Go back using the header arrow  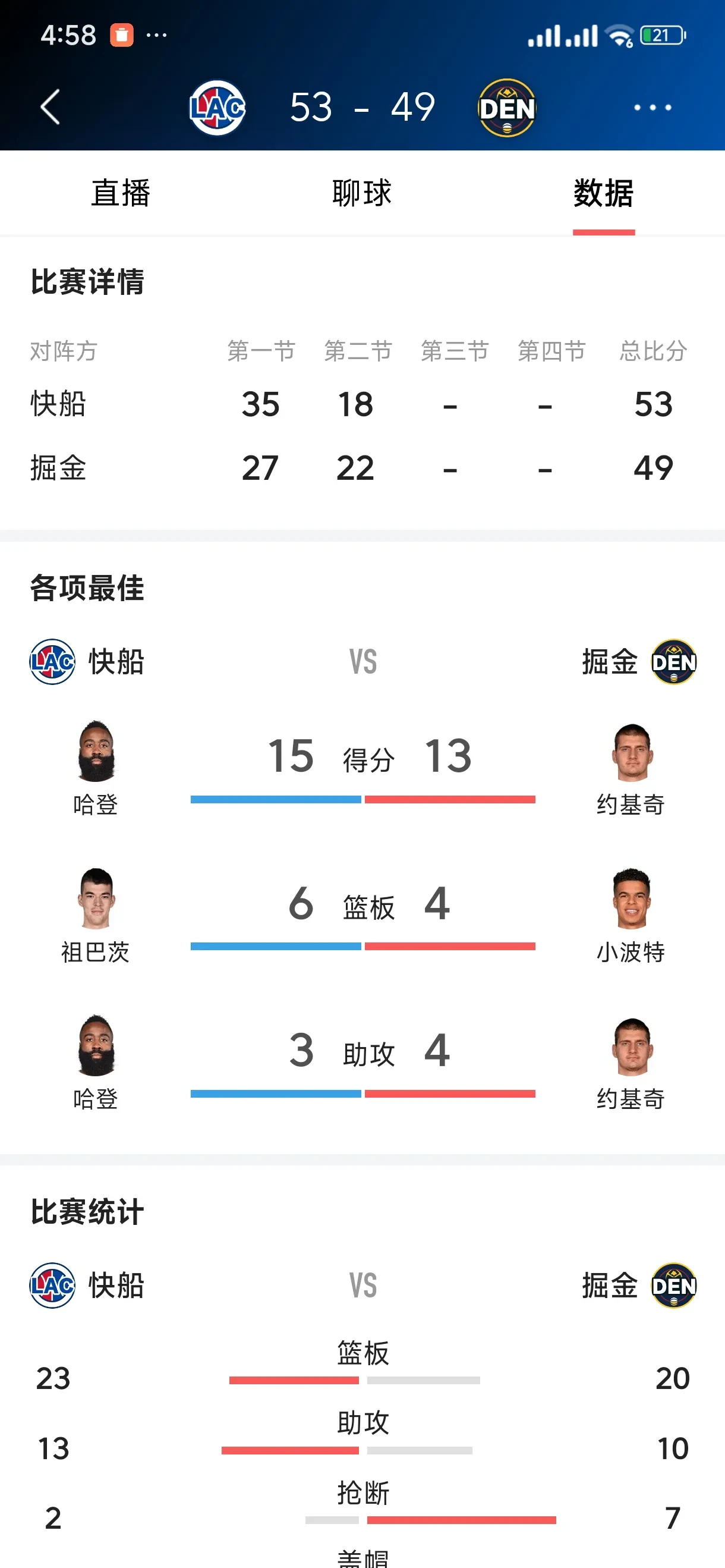(x=51, y=107)
